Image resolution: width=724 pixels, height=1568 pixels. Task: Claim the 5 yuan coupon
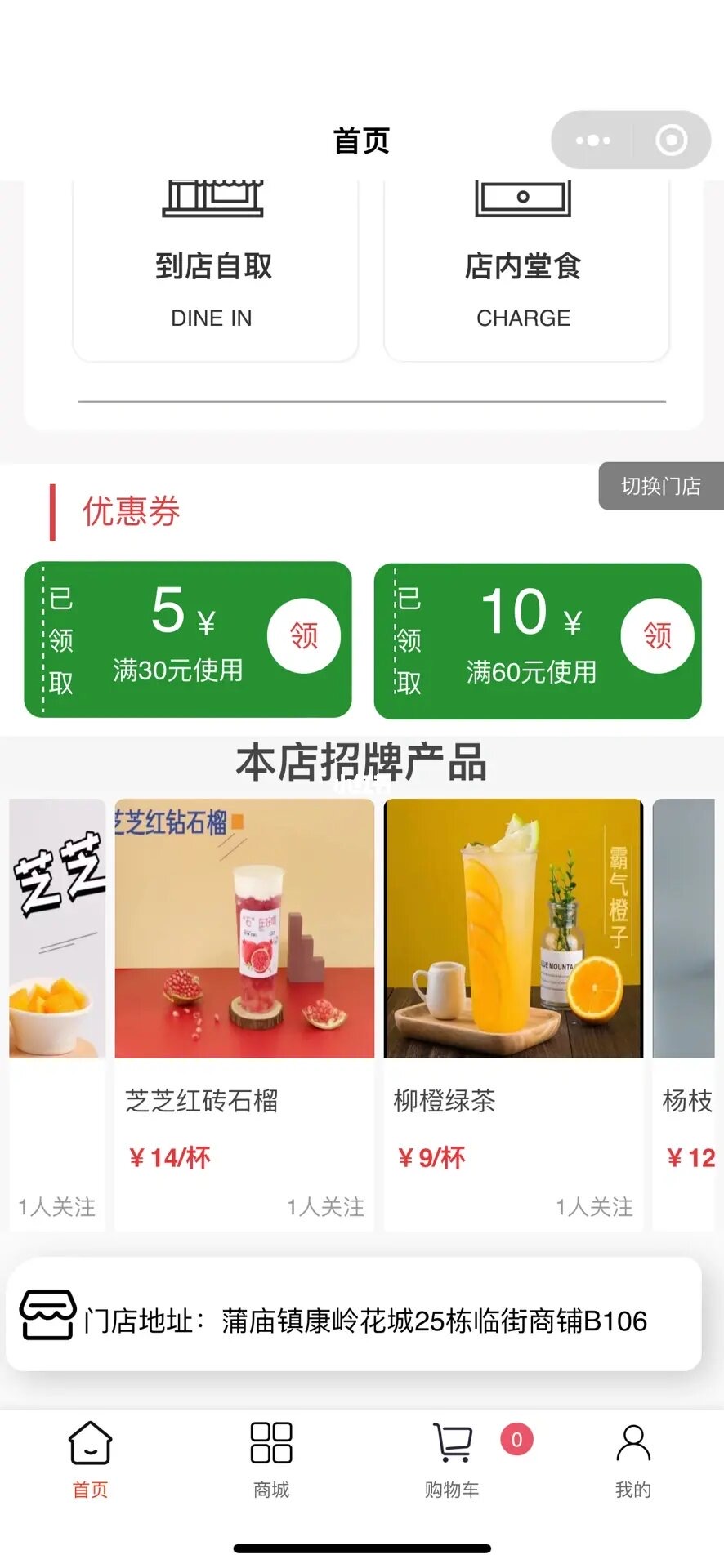tap(303, 636)
